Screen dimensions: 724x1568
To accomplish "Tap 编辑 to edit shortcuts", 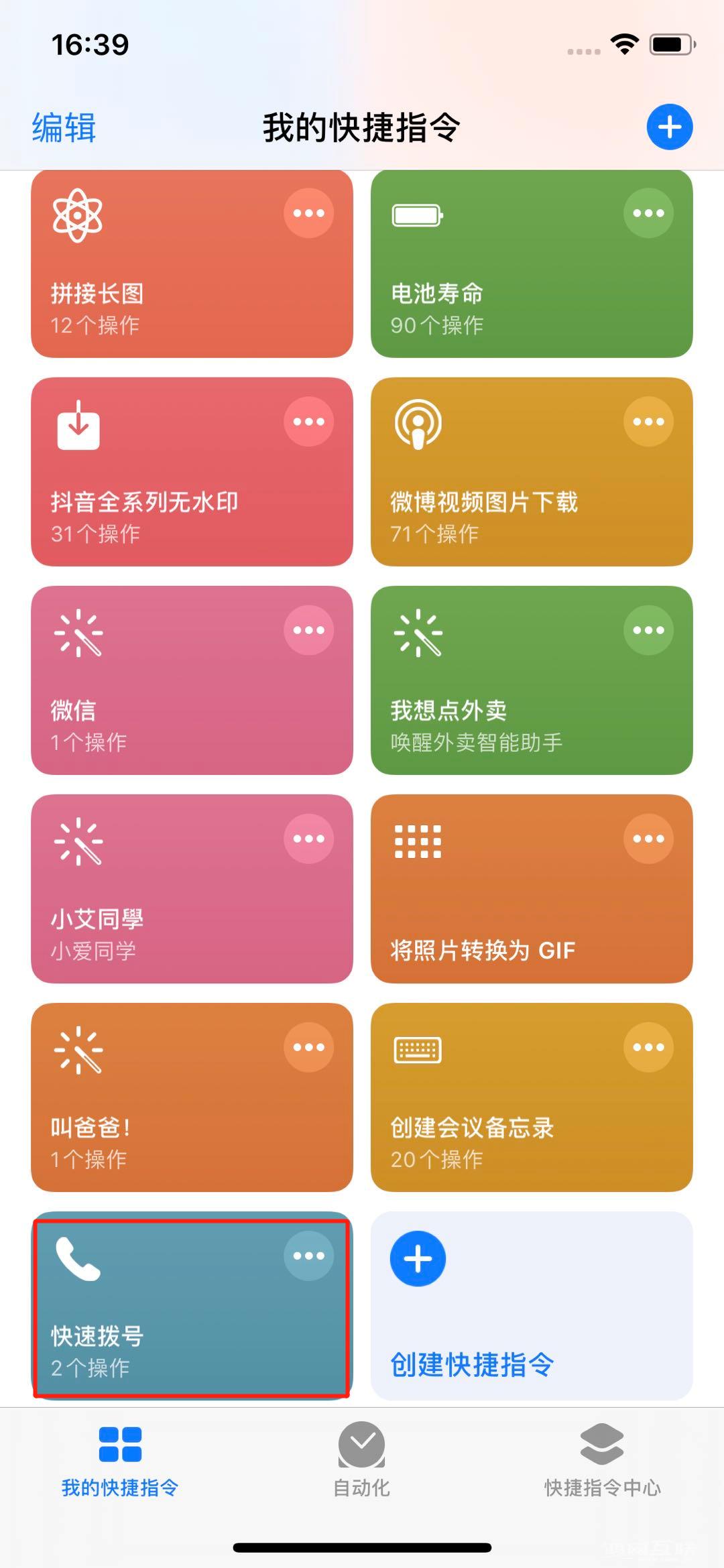I will pos(63,127).
